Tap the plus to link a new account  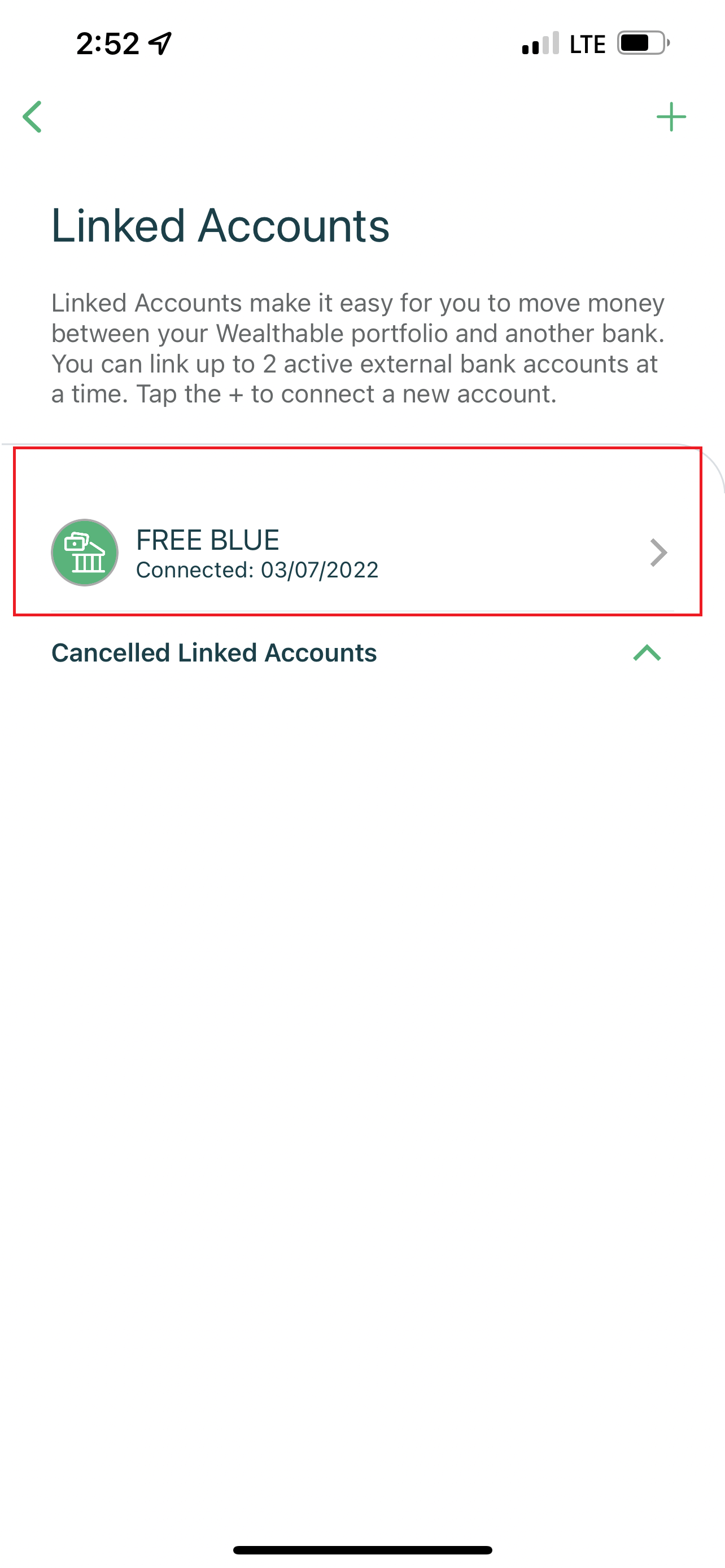(671, 117)
